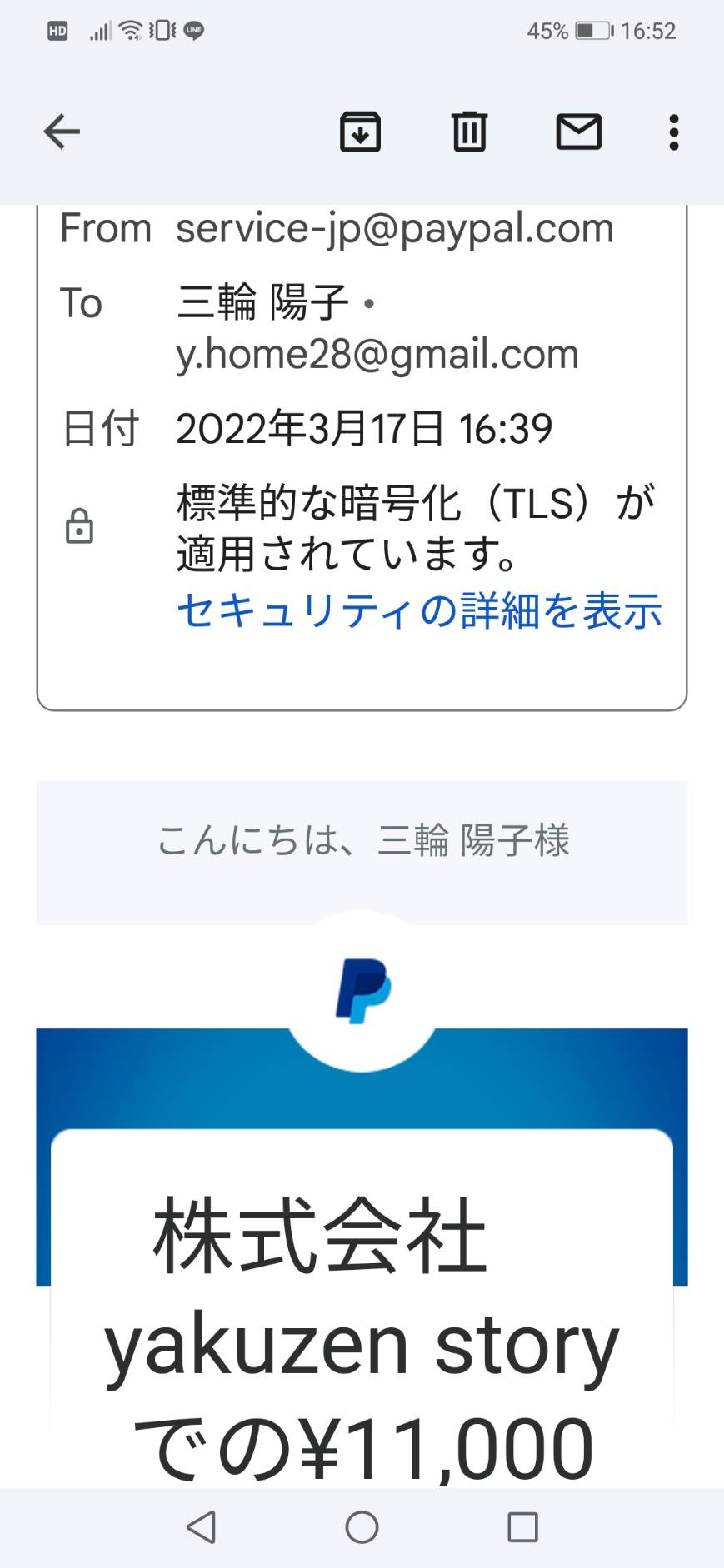Delete this email with trash icon

click(x=469, y=132)
